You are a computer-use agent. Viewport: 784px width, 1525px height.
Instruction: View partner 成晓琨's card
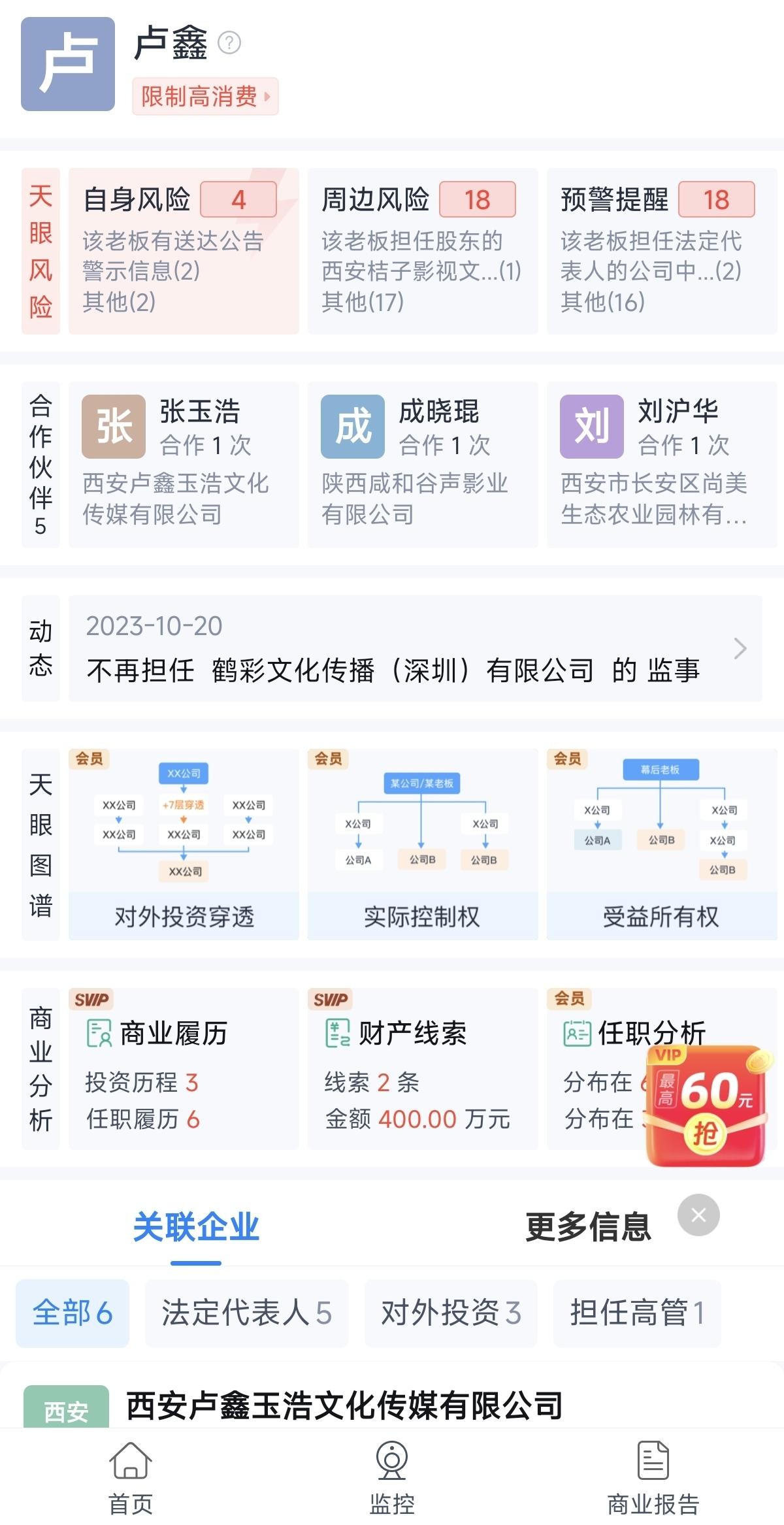[x=422, y=464]
